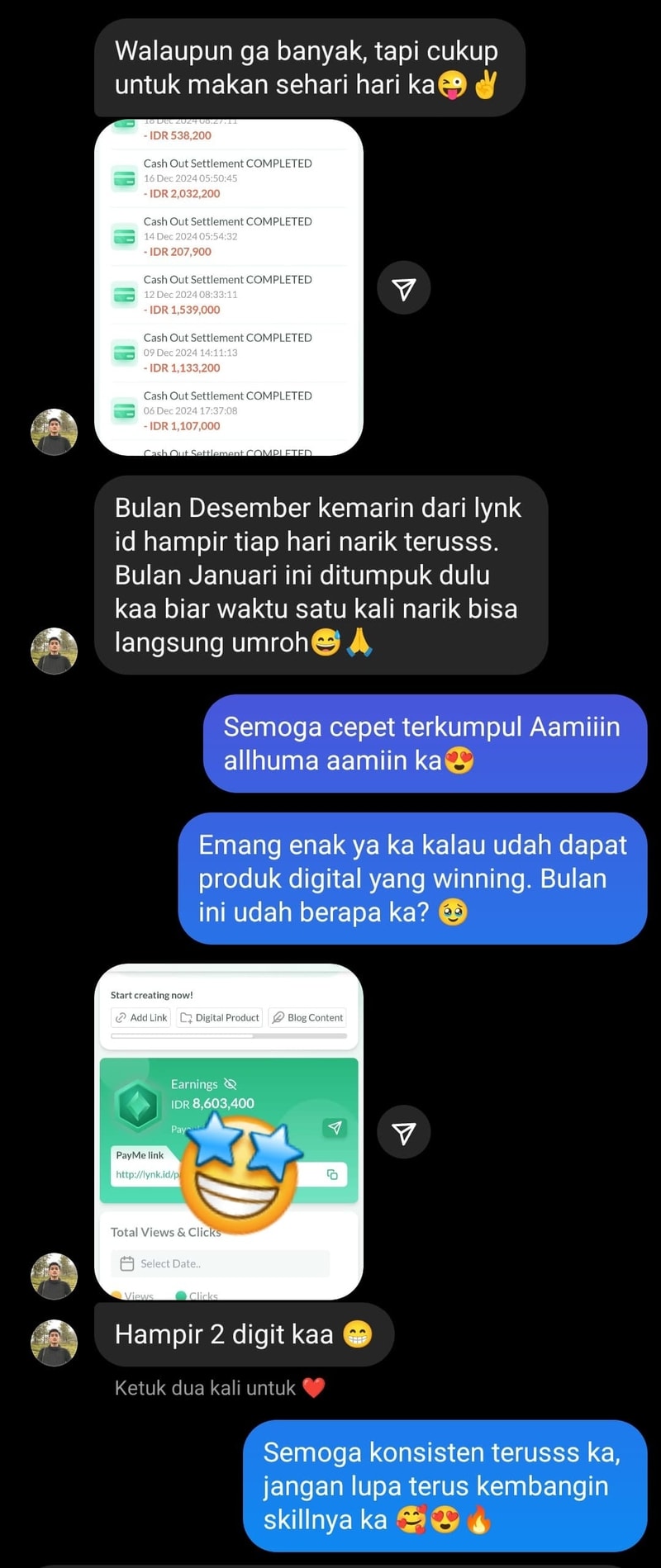The width and height of the screenshot is (661, 1568).
Task: Open the Earnings IDR 8,603,400 image message
Action: [229, 1131]
